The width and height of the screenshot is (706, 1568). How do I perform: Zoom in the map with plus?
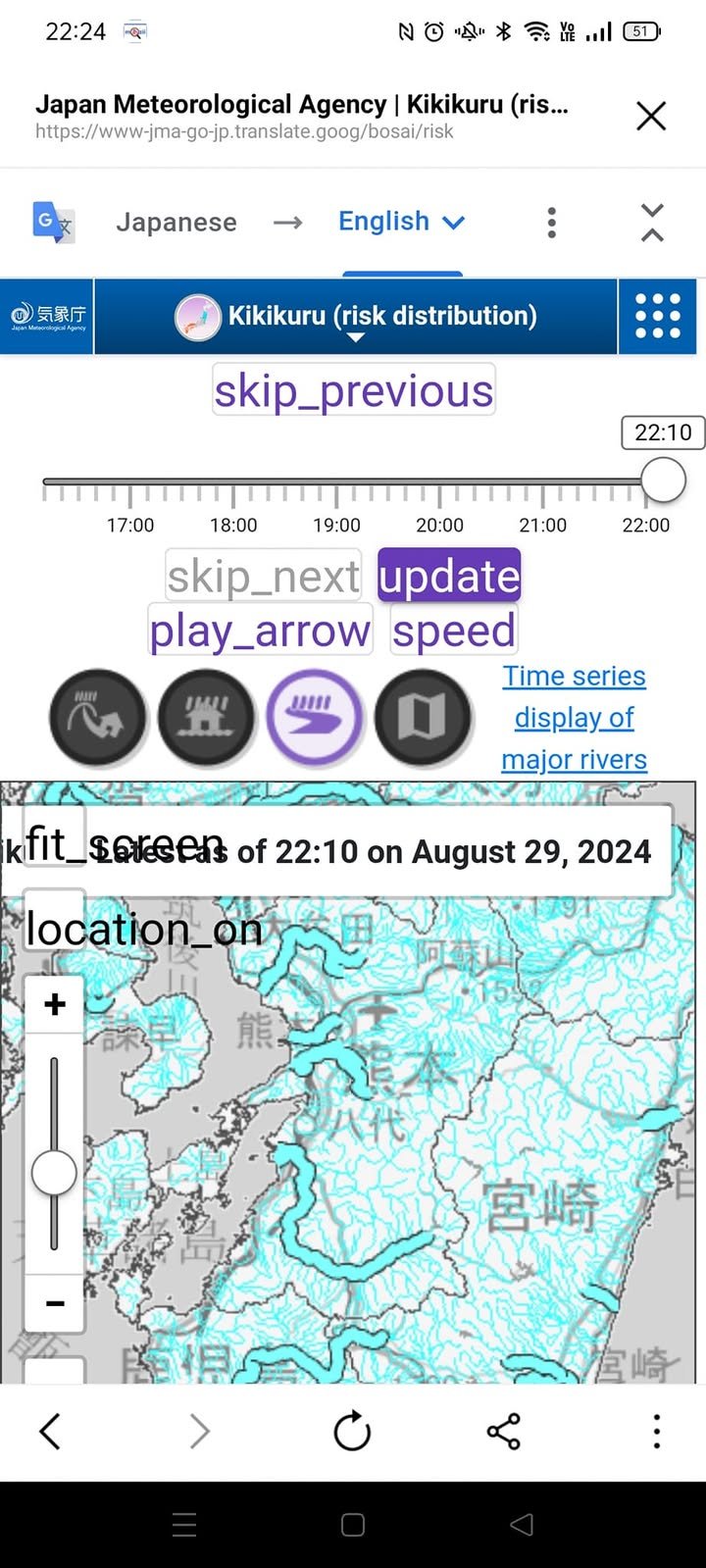point(55,1004)
